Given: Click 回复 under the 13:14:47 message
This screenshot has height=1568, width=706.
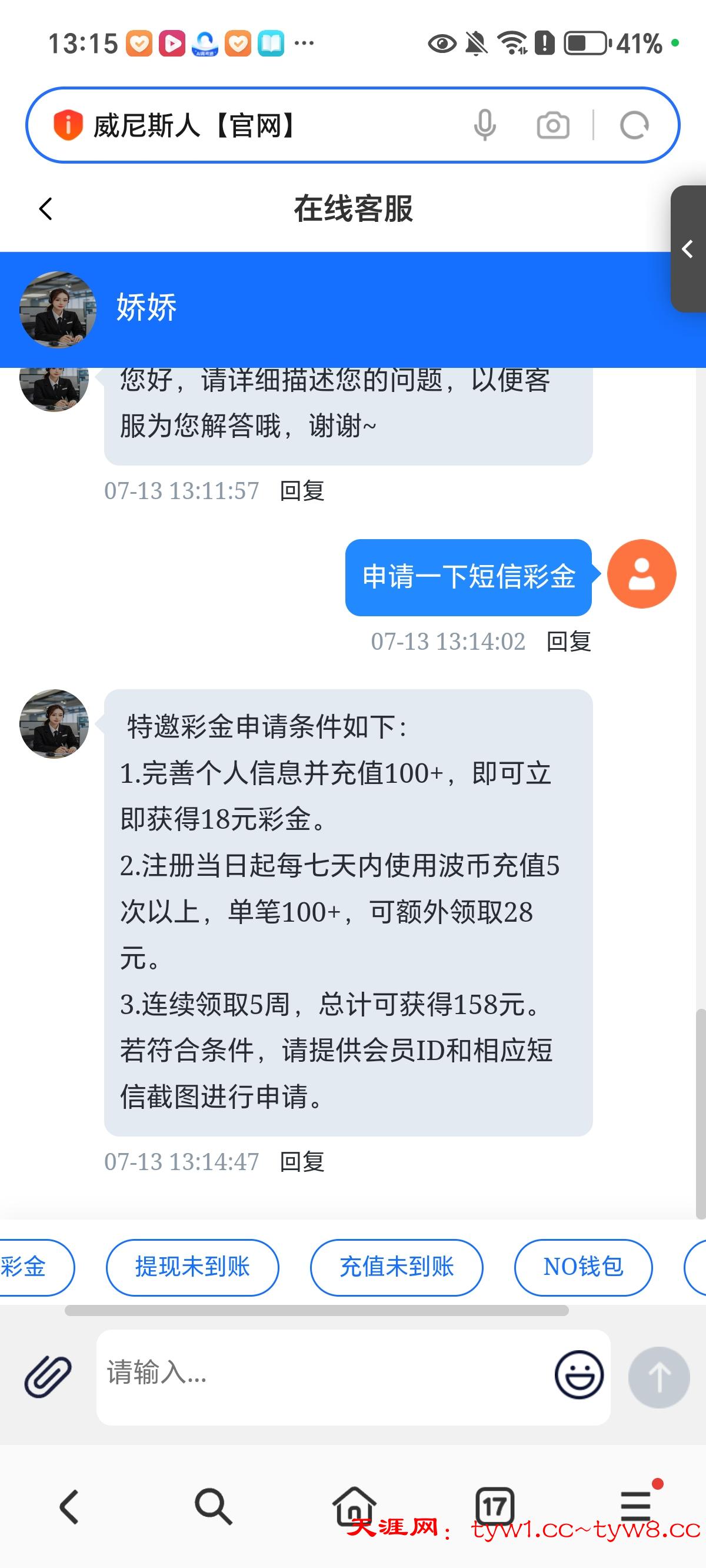Looking at the screenshot, I should coord(301,1161).
